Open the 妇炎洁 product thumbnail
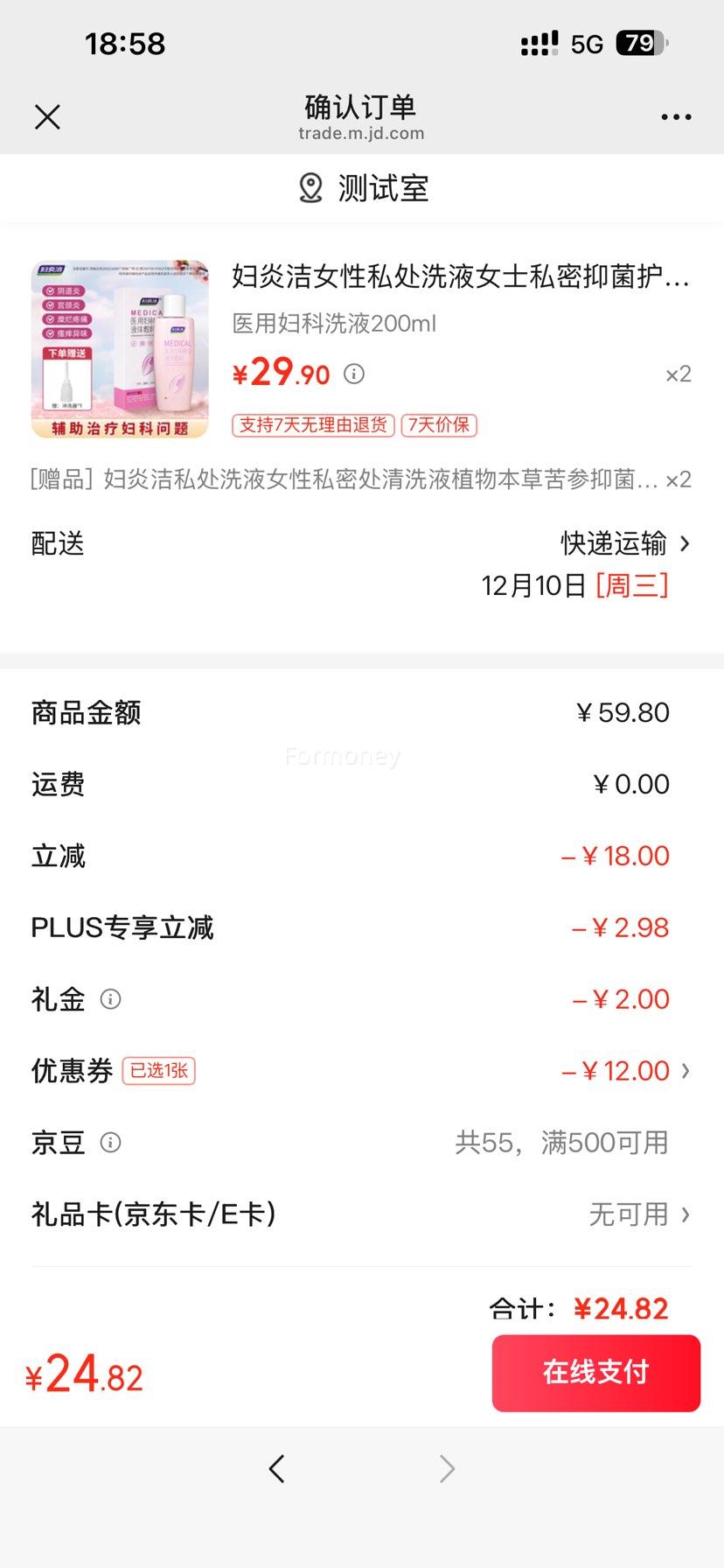Image resolution: width=724 pixels, height=1568 pixels. (x=120, y=349)
